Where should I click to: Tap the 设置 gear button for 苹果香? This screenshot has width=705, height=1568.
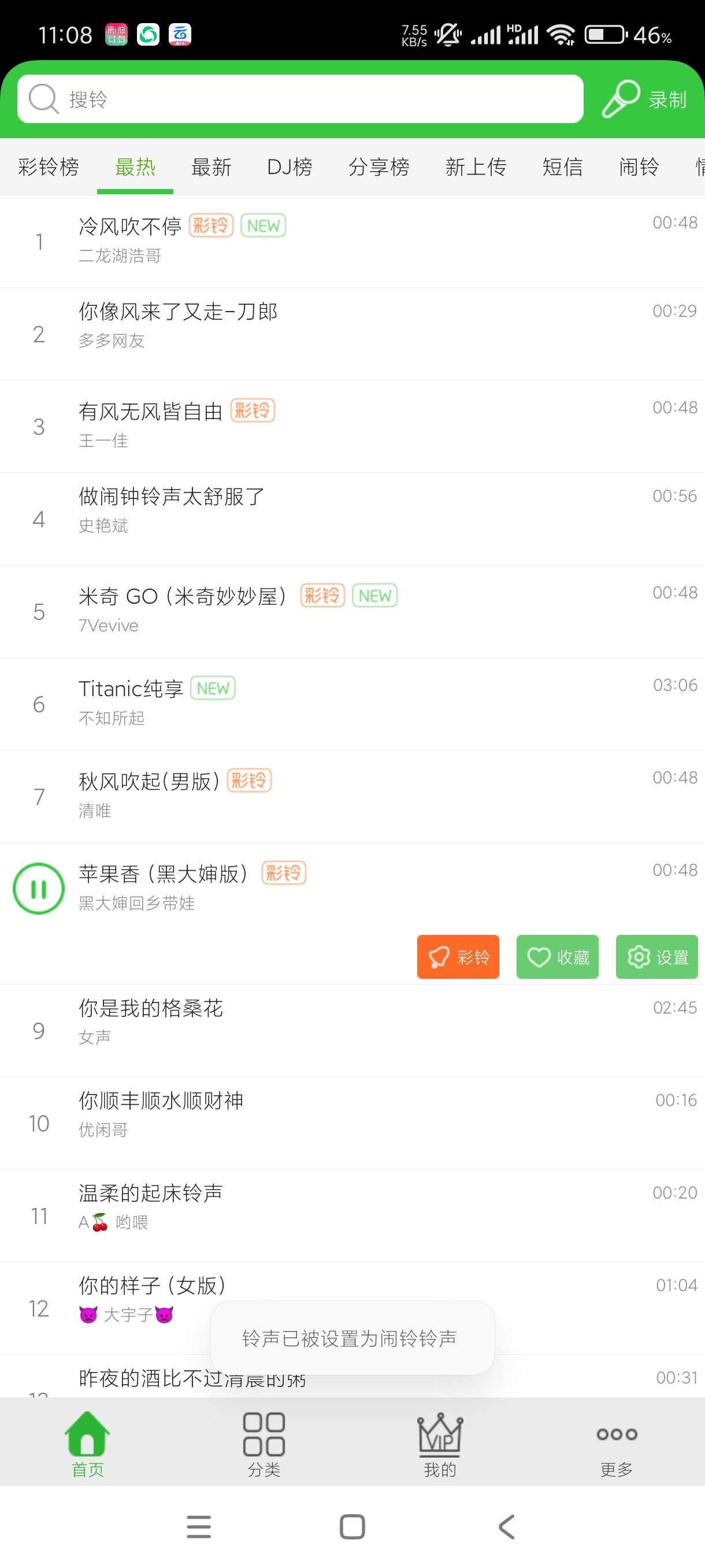pyautogui.click(x=657, y=957)
